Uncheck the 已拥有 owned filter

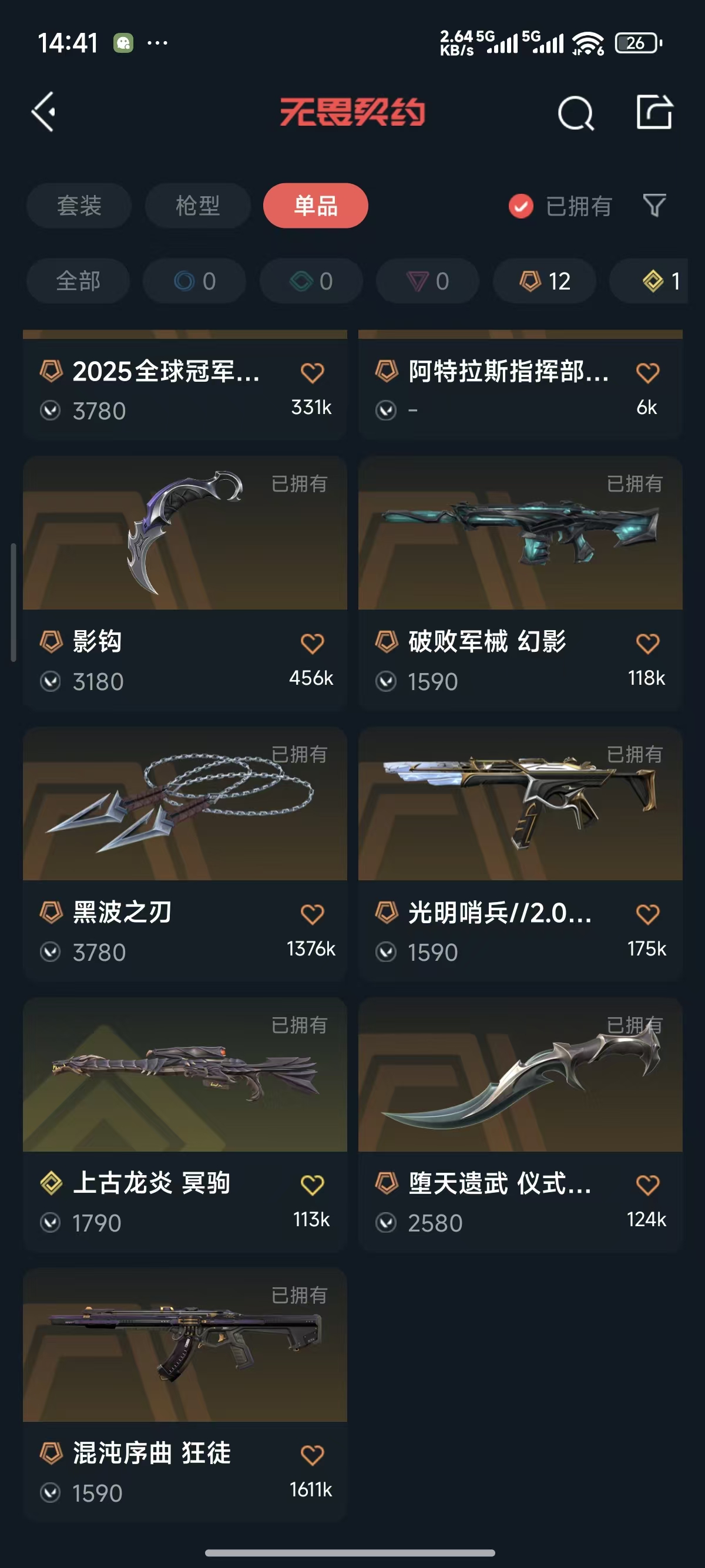click(x=521, y=206)
